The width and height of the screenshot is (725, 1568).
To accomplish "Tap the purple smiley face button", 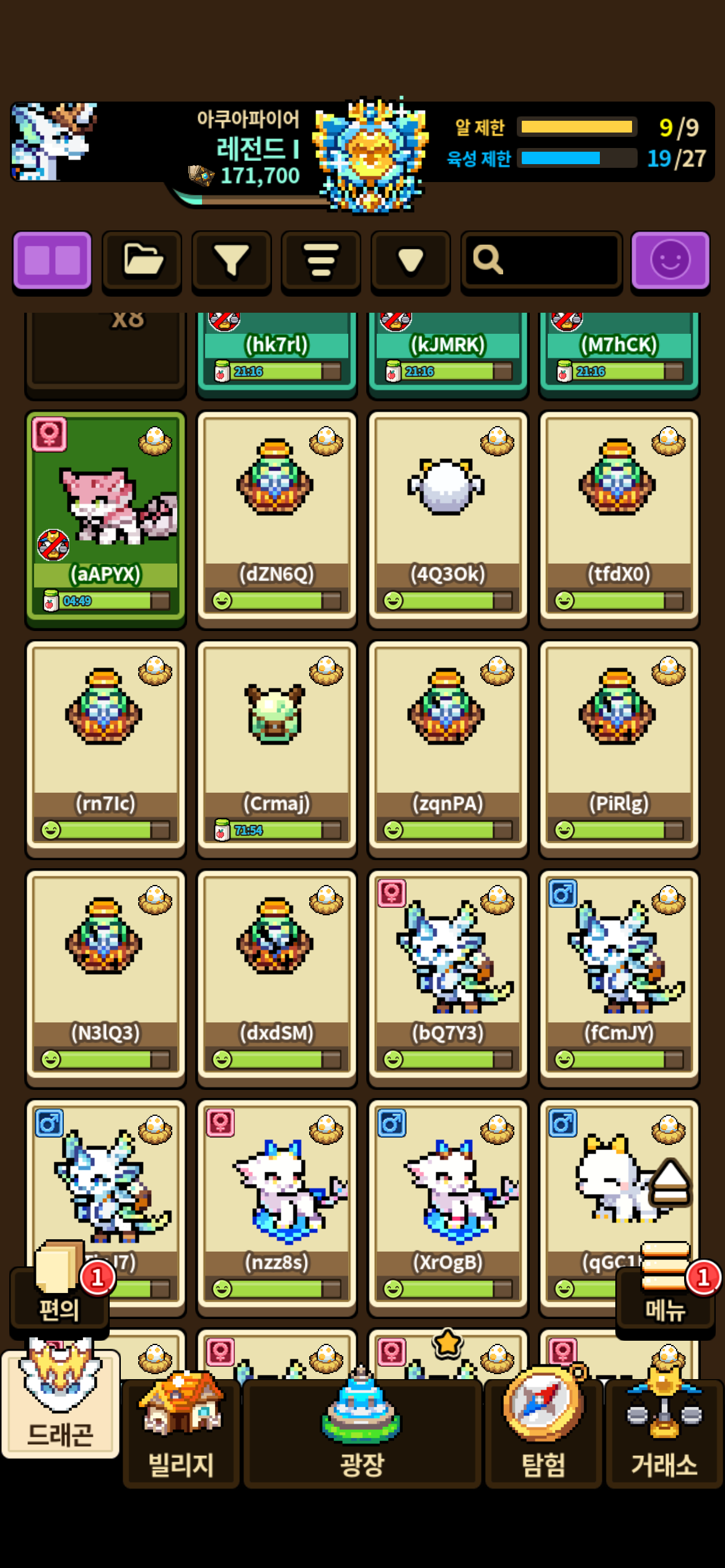I will tap(670, 260).
